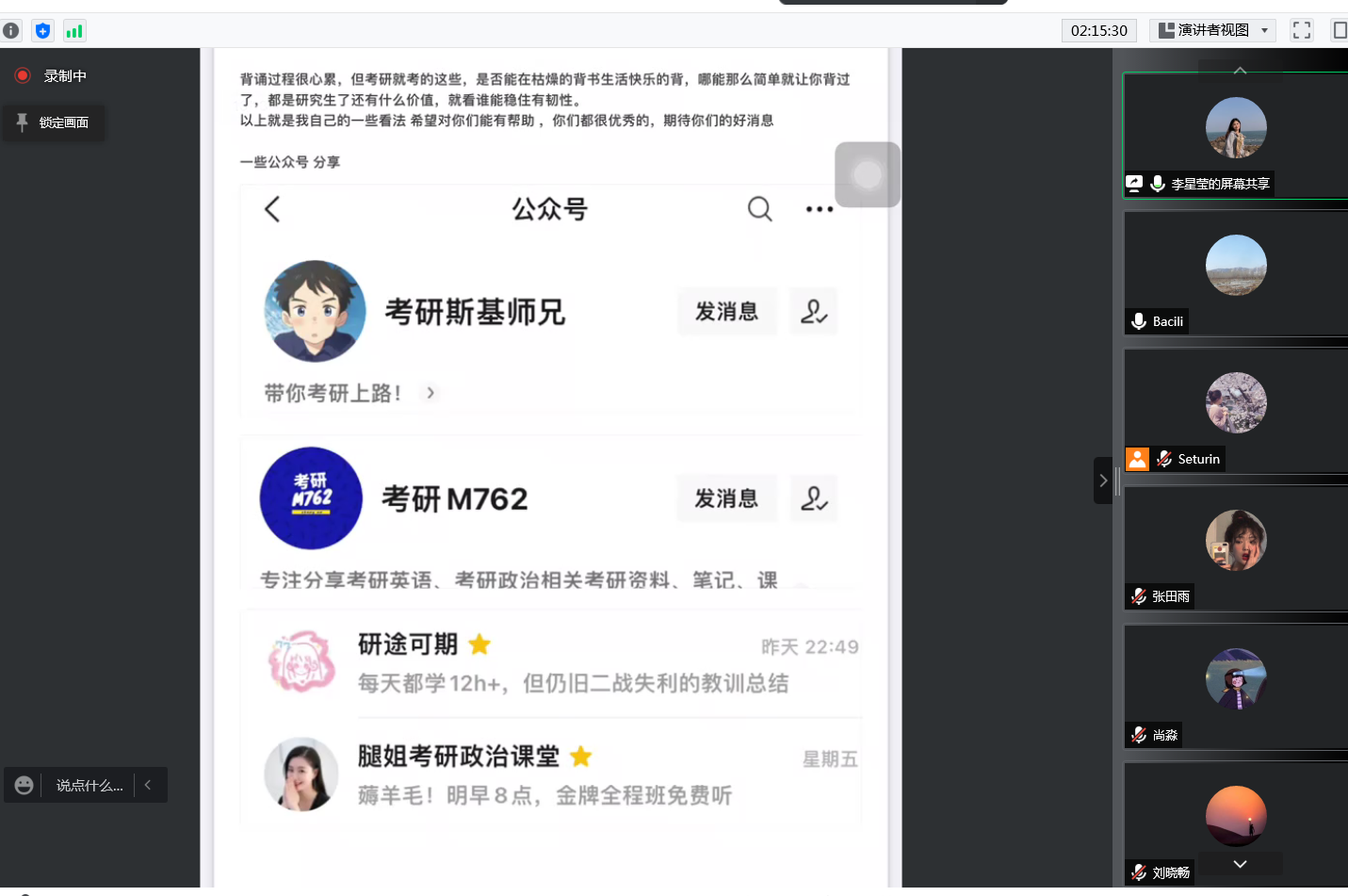Collapse the chat input bar arrow
This screenshot has height=896, width=1348.
pos(148,785)
